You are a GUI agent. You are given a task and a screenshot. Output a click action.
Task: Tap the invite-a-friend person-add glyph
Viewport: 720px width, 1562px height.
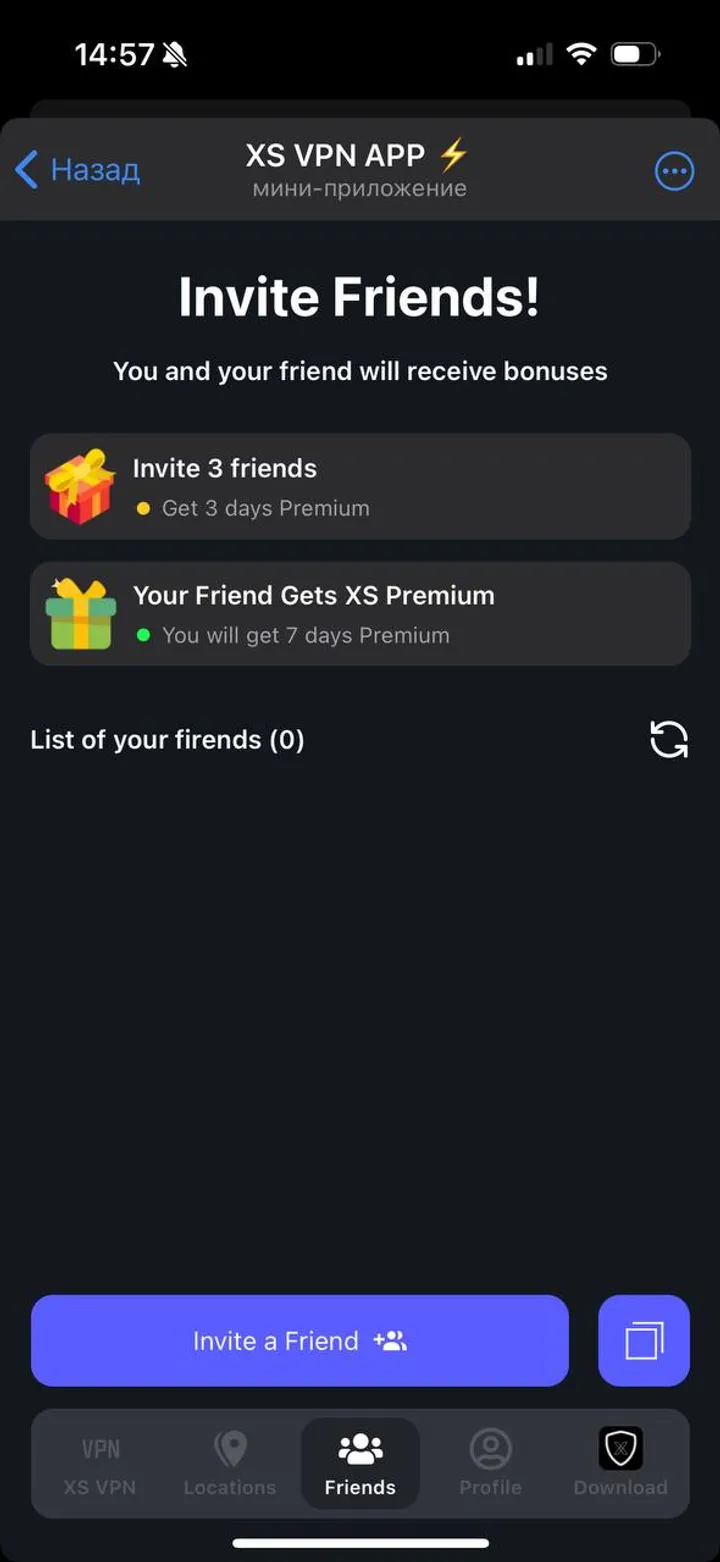(391, 1340)
